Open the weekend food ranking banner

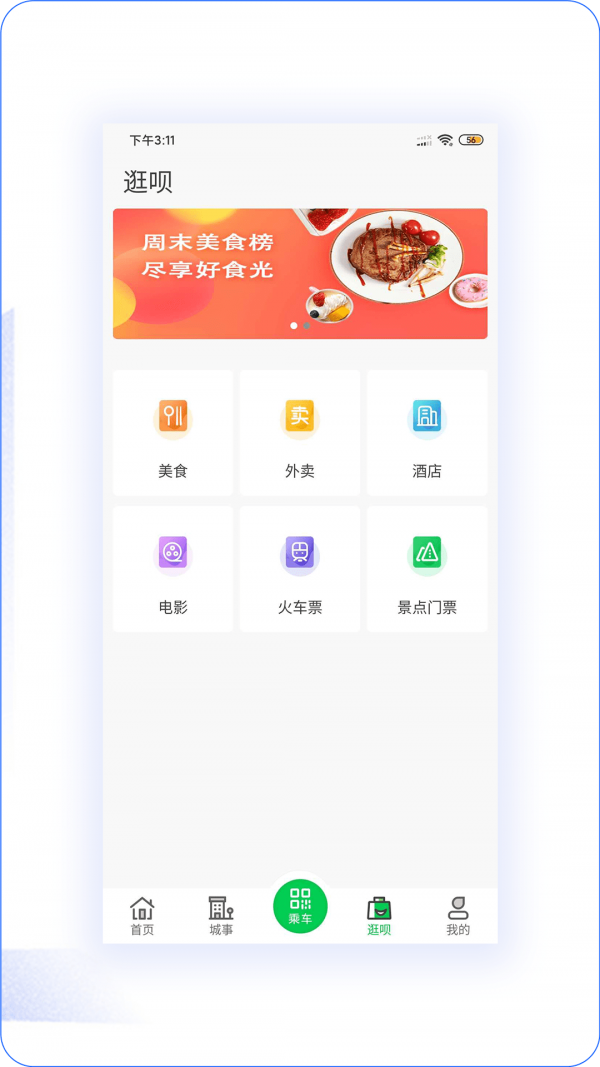pyautogui.click(x=300, y=273)
